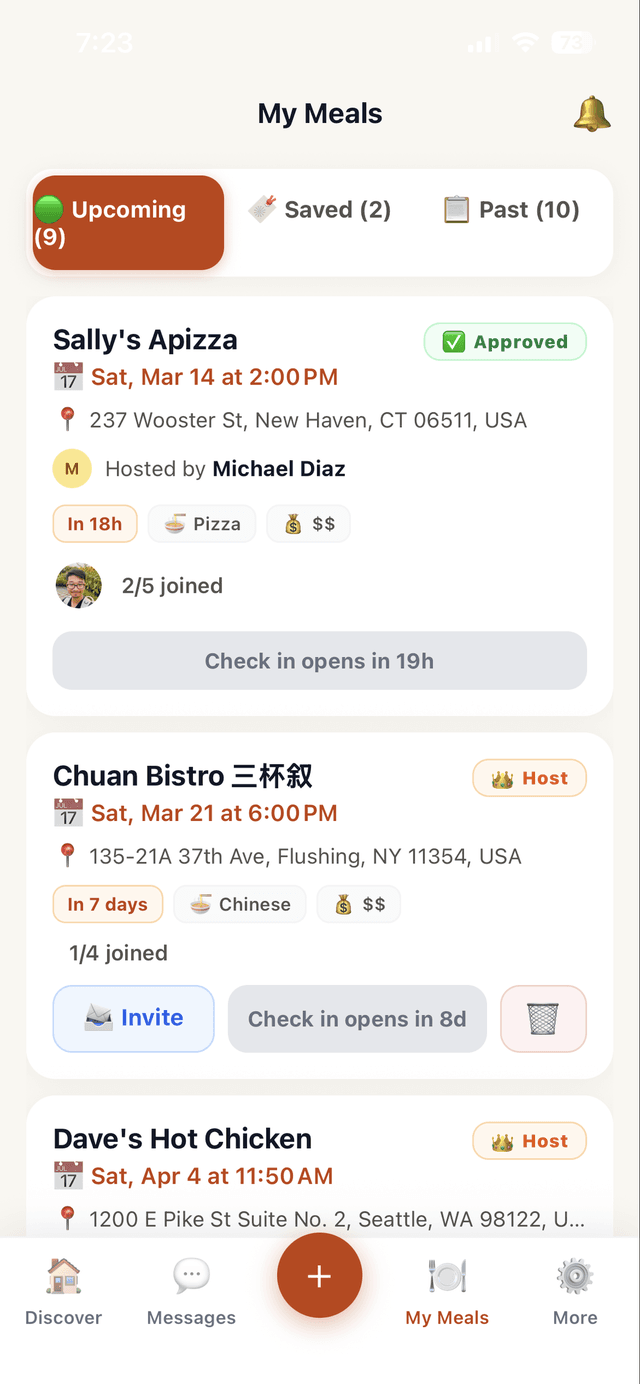This screenshot has width=640, height=1384.
Task: Invite guests to Chuan Bistro meal
Action: [134, 1019]
